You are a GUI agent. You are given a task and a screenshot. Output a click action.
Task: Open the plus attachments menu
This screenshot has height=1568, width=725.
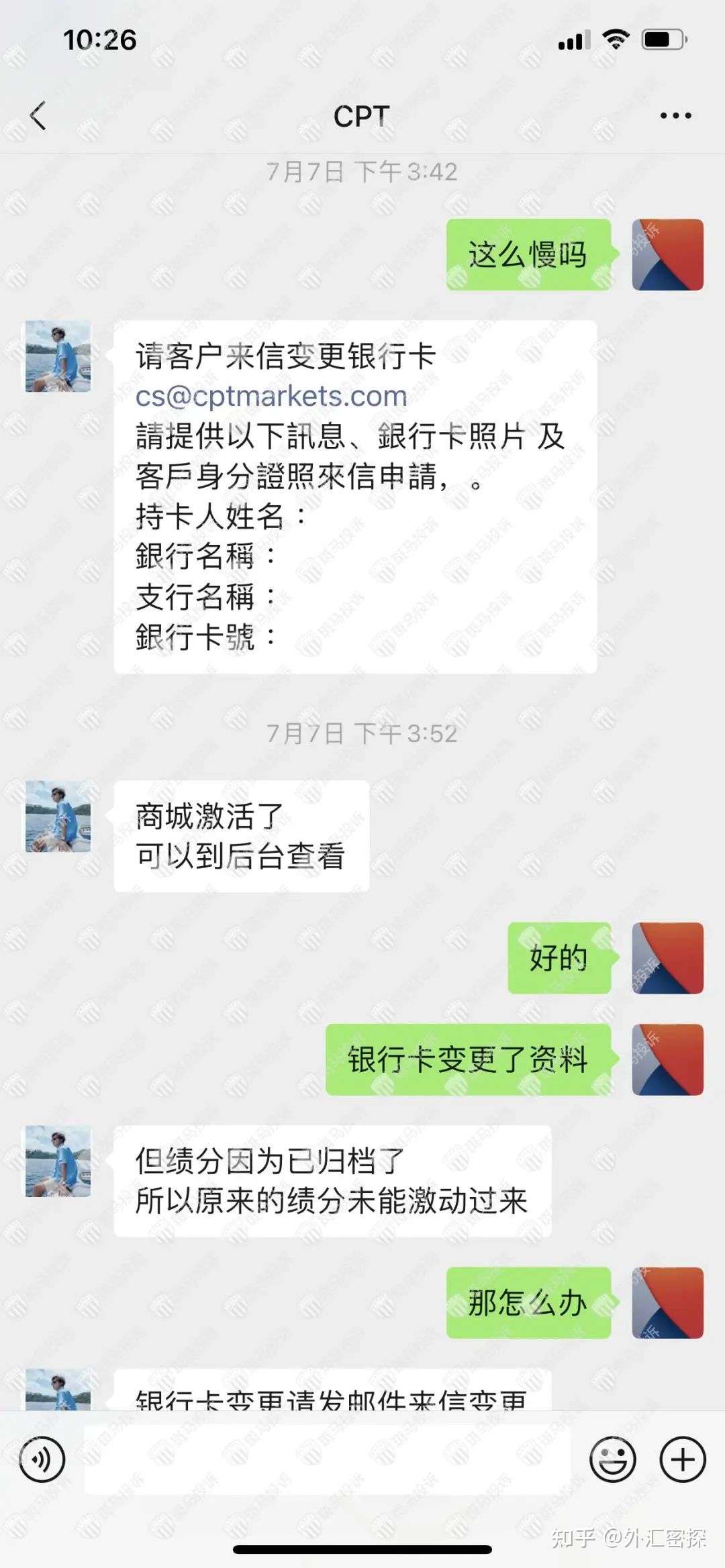pos(683,1459)
